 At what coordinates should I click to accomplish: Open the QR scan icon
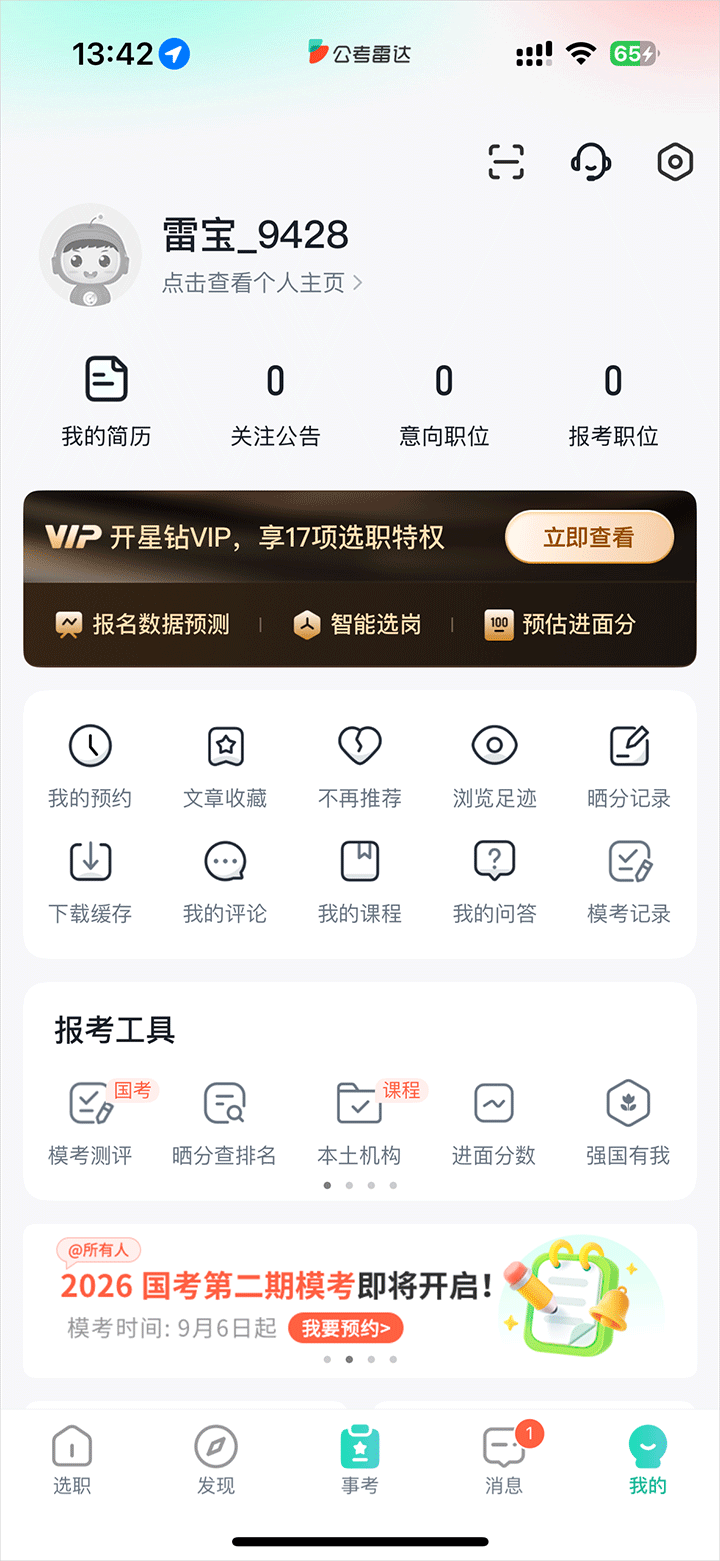(506, 161)
